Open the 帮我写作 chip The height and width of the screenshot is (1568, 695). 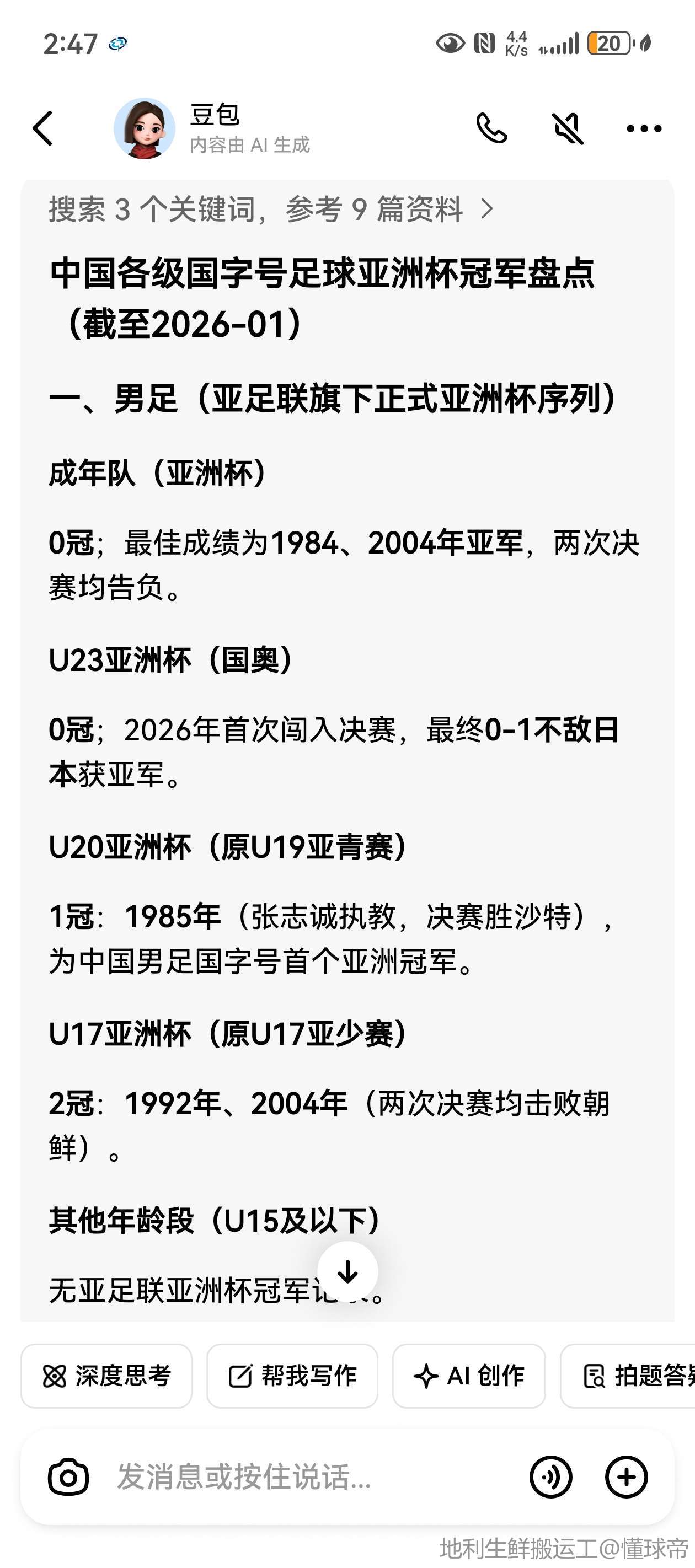[x=292, y=1376]
